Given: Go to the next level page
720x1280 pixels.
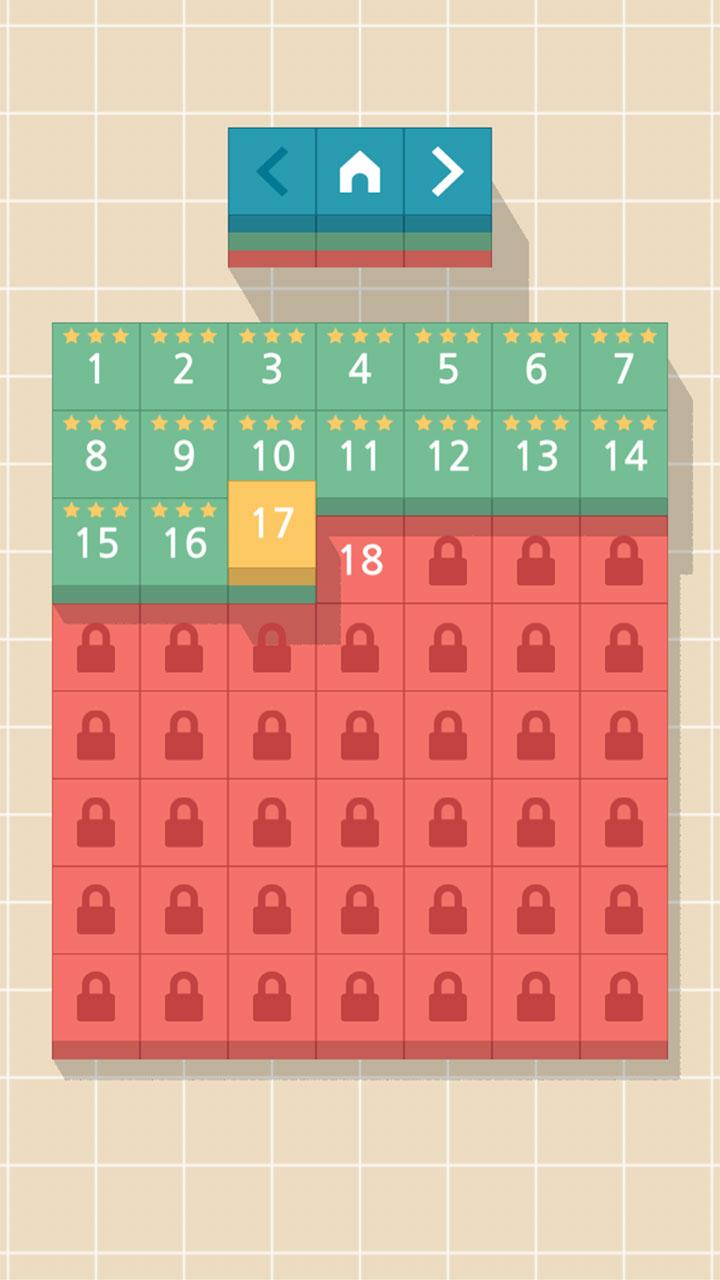Looking at the screenshot, I should click(448, 174).
